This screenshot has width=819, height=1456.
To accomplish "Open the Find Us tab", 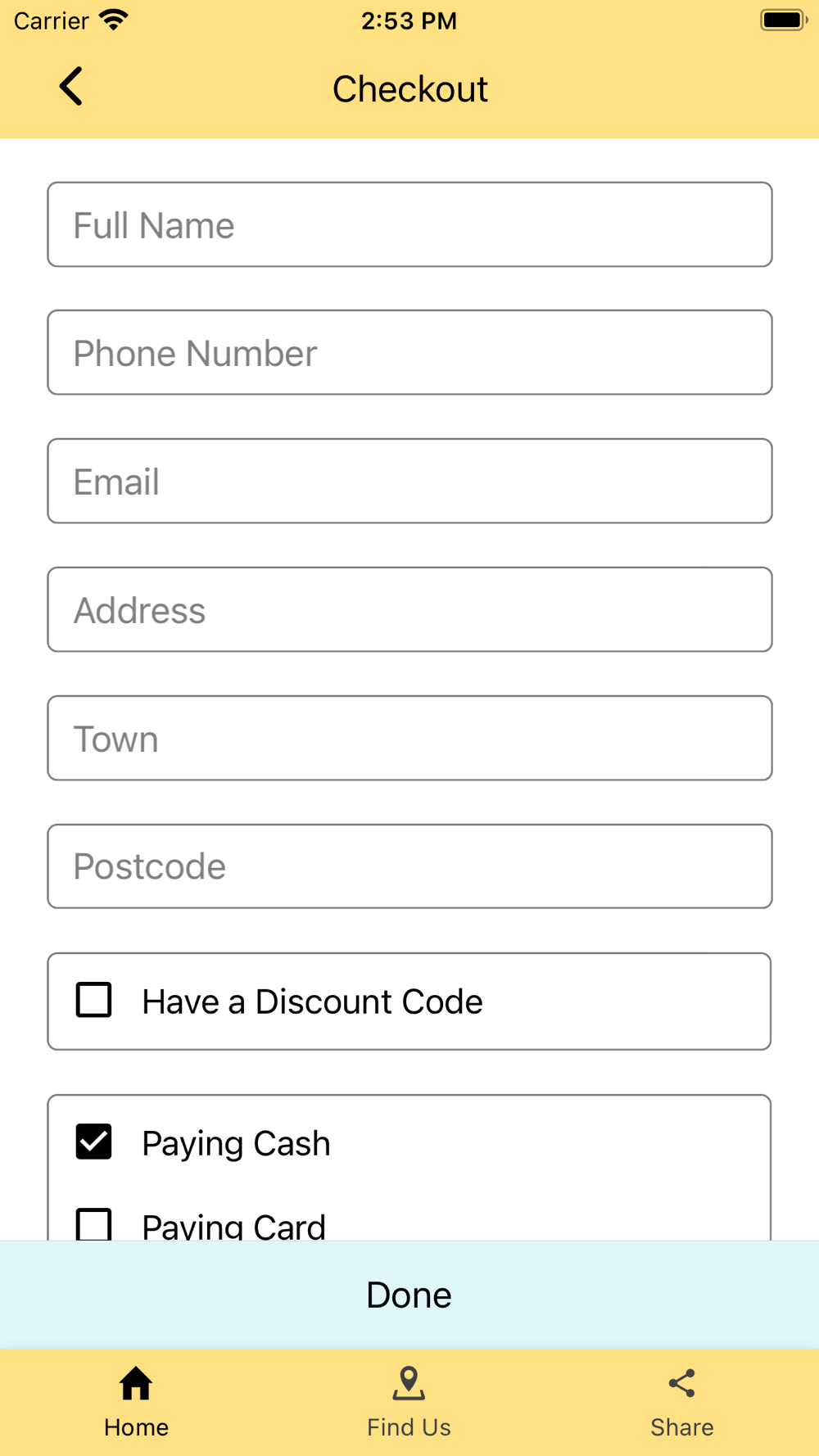I will (x=409, y=1402).
